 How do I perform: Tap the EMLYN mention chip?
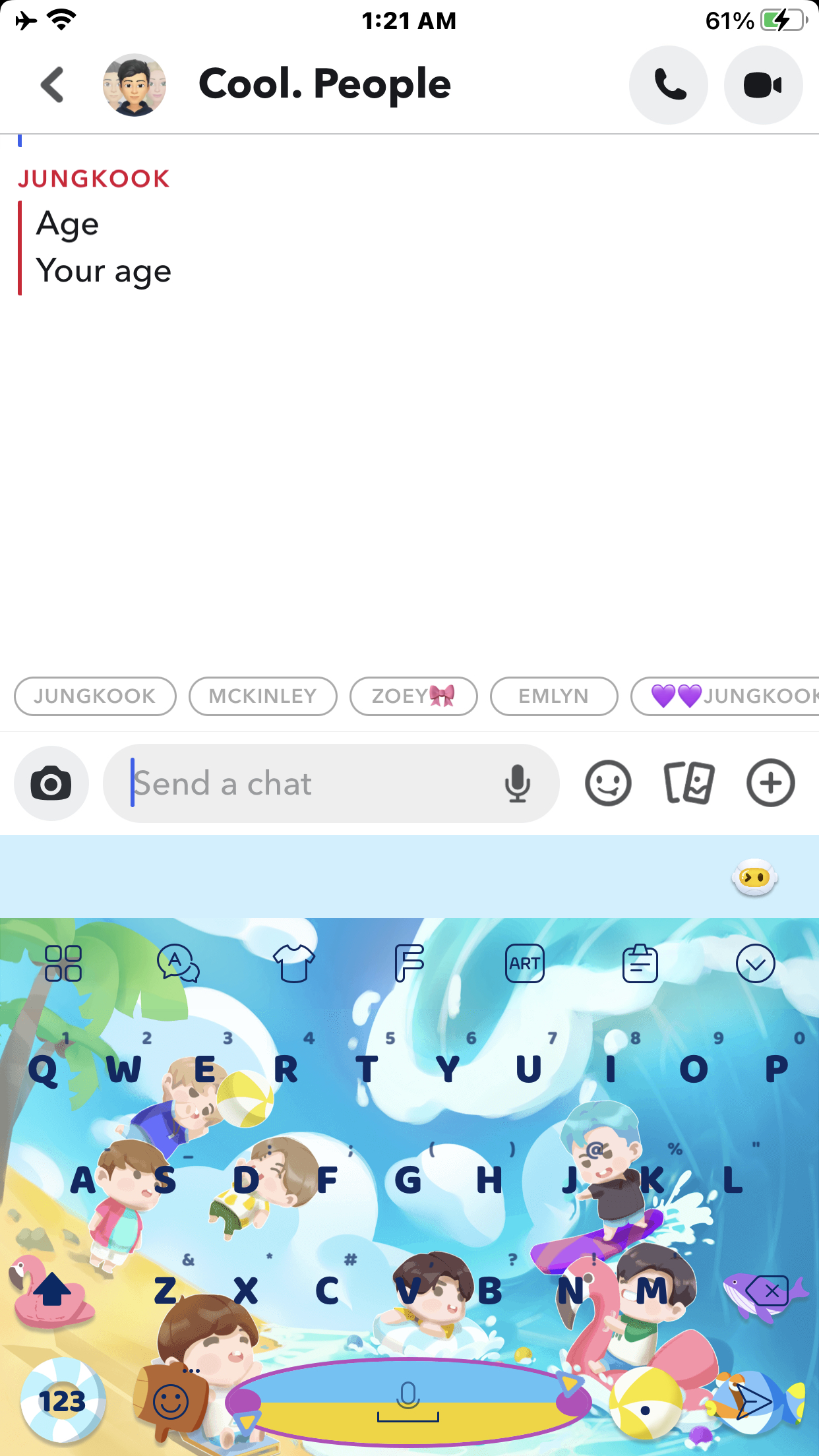coord(553,696)
